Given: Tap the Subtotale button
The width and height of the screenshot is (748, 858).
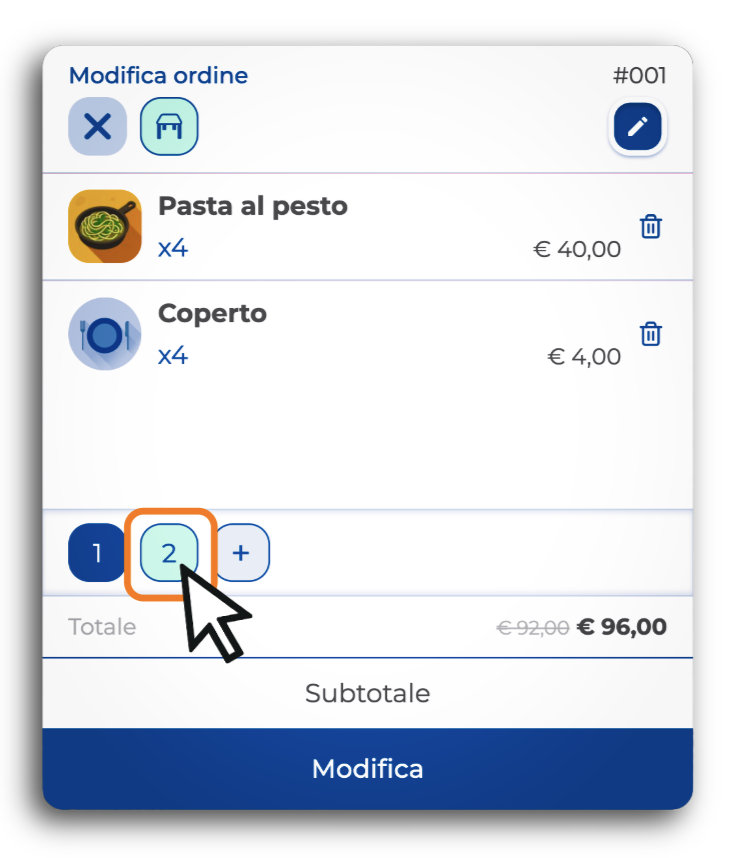Looking at the screenshot, I should click(367, 693).
